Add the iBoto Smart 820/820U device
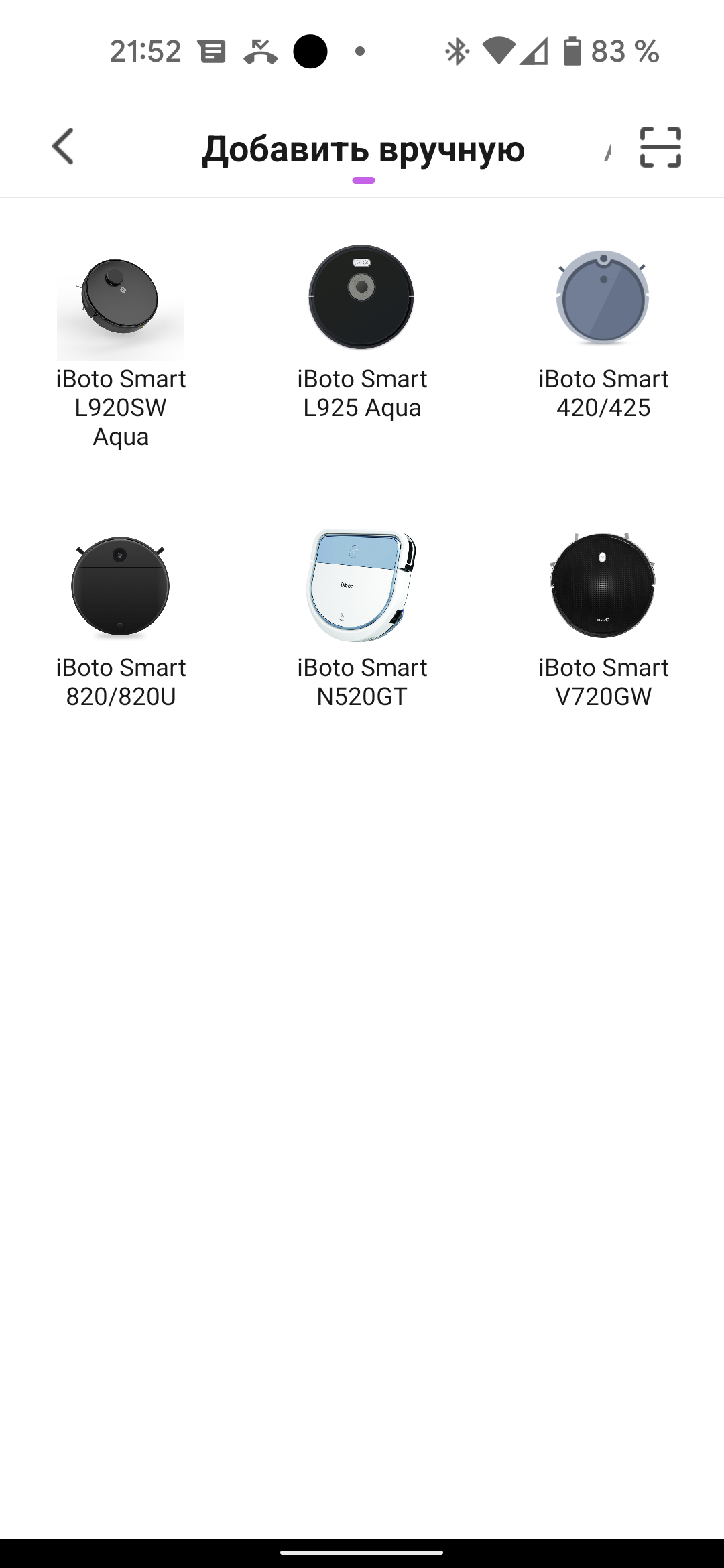The height and width of the screenshot is (1568, 724). click(121, 620)
